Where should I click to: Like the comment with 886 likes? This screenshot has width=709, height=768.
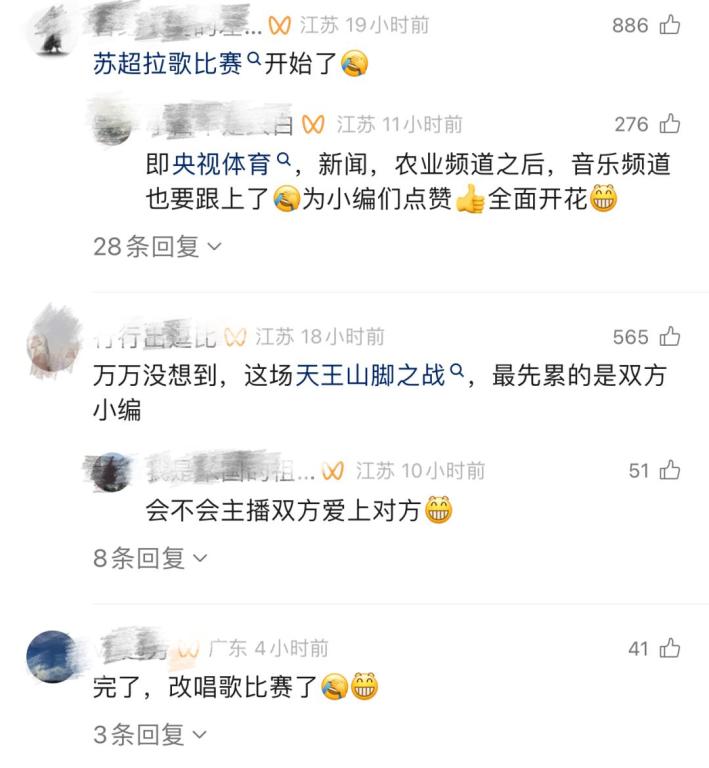(x=670, y=25)
